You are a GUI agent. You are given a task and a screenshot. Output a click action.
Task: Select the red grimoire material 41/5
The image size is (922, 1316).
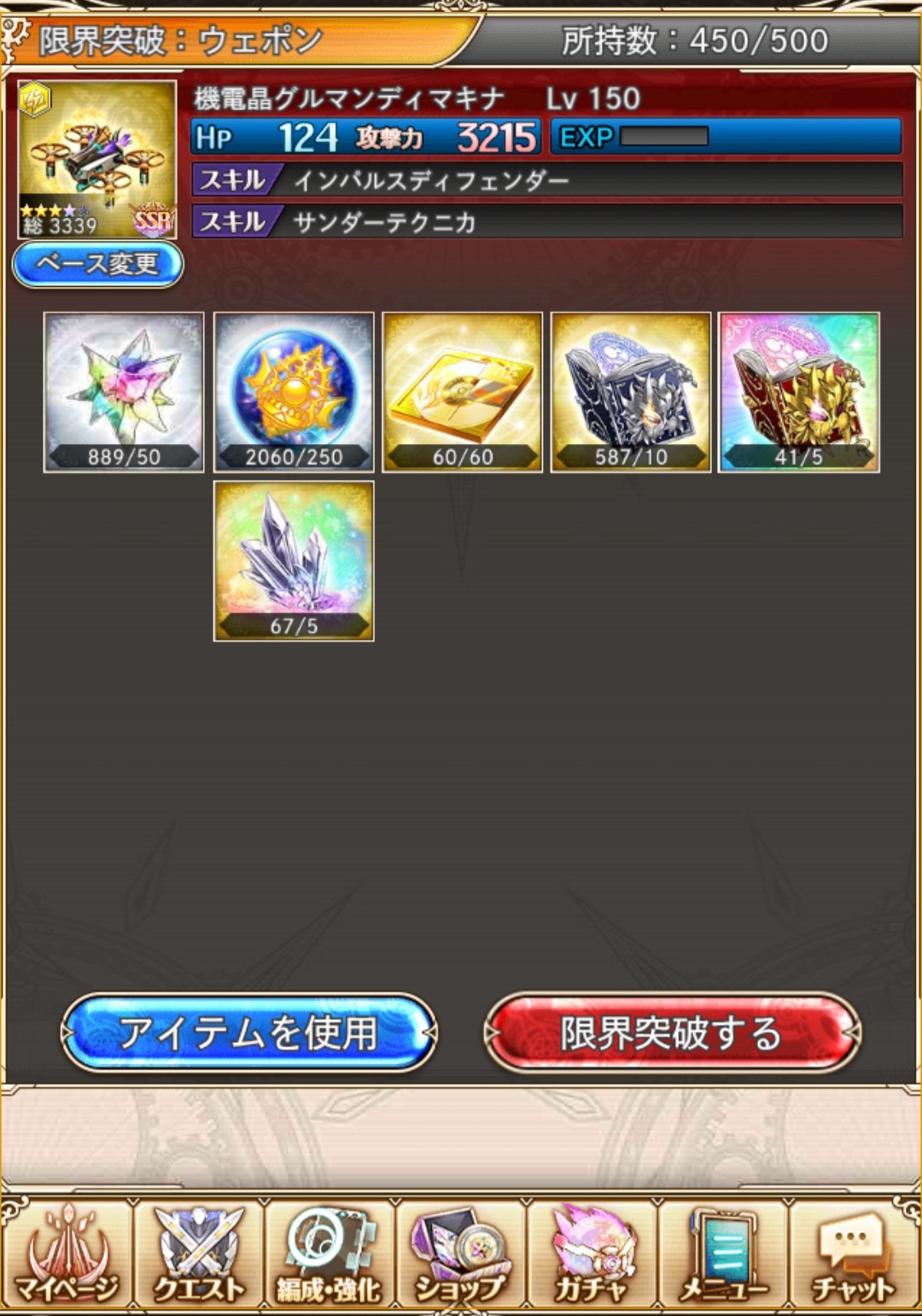[x=799, y=392]
